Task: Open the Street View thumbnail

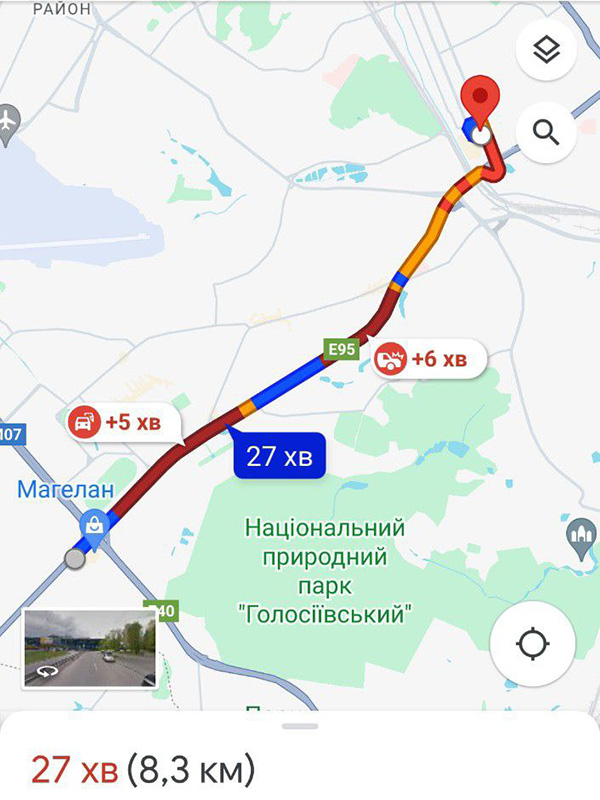Action: click(x=88, y=648)
